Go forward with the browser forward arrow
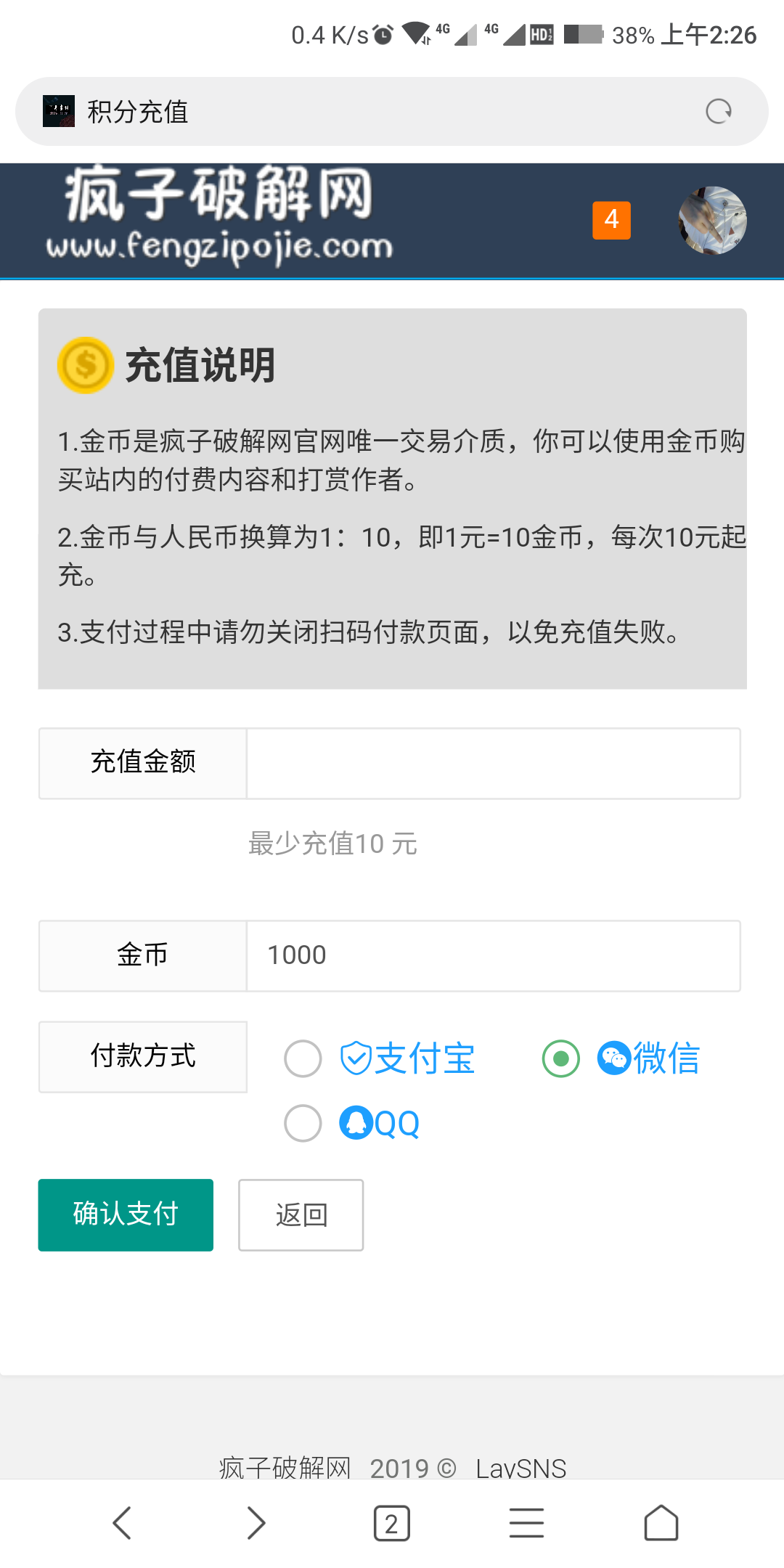This screenshot has height=1568, width=784. (256, 1522)
